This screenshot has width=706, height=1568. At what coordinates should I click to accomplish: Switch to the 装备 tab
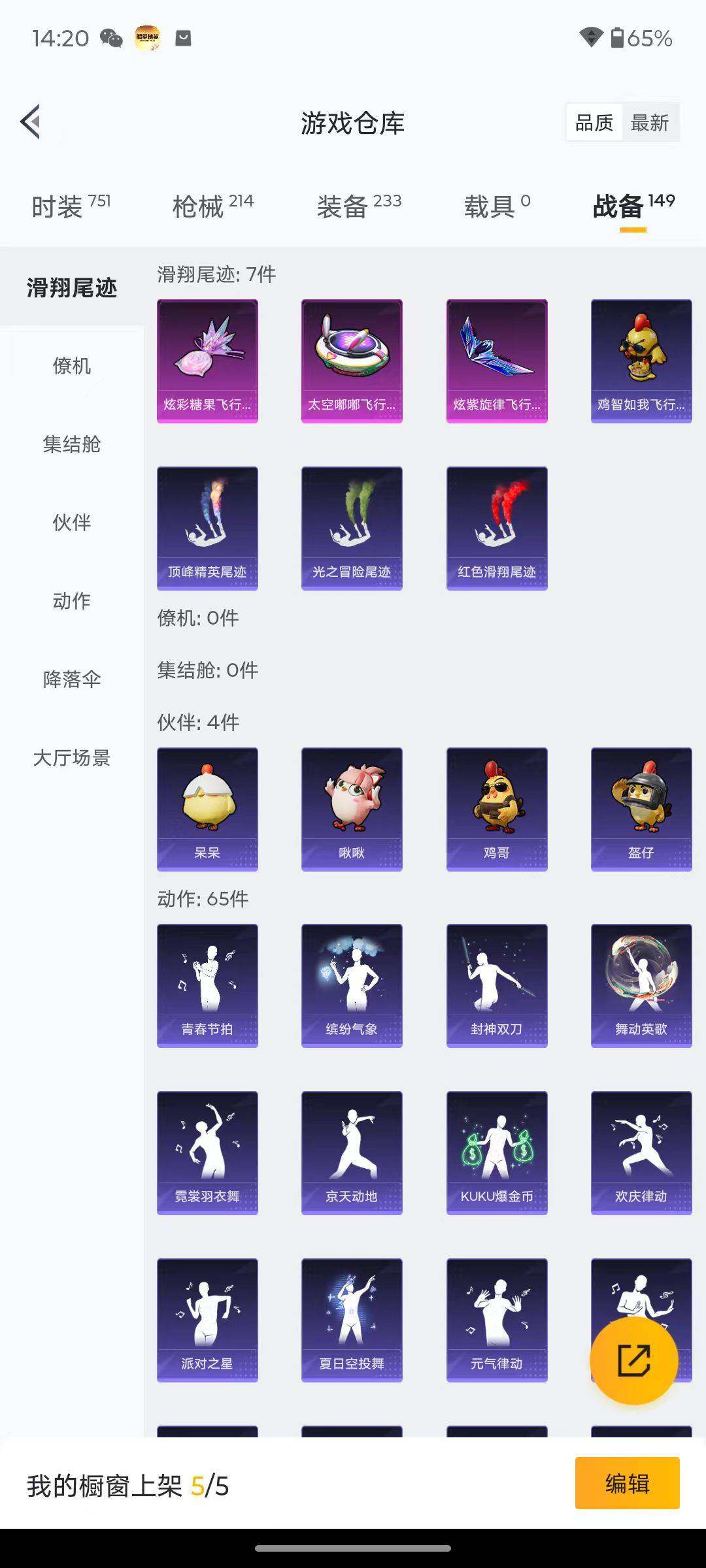(358, 206)
